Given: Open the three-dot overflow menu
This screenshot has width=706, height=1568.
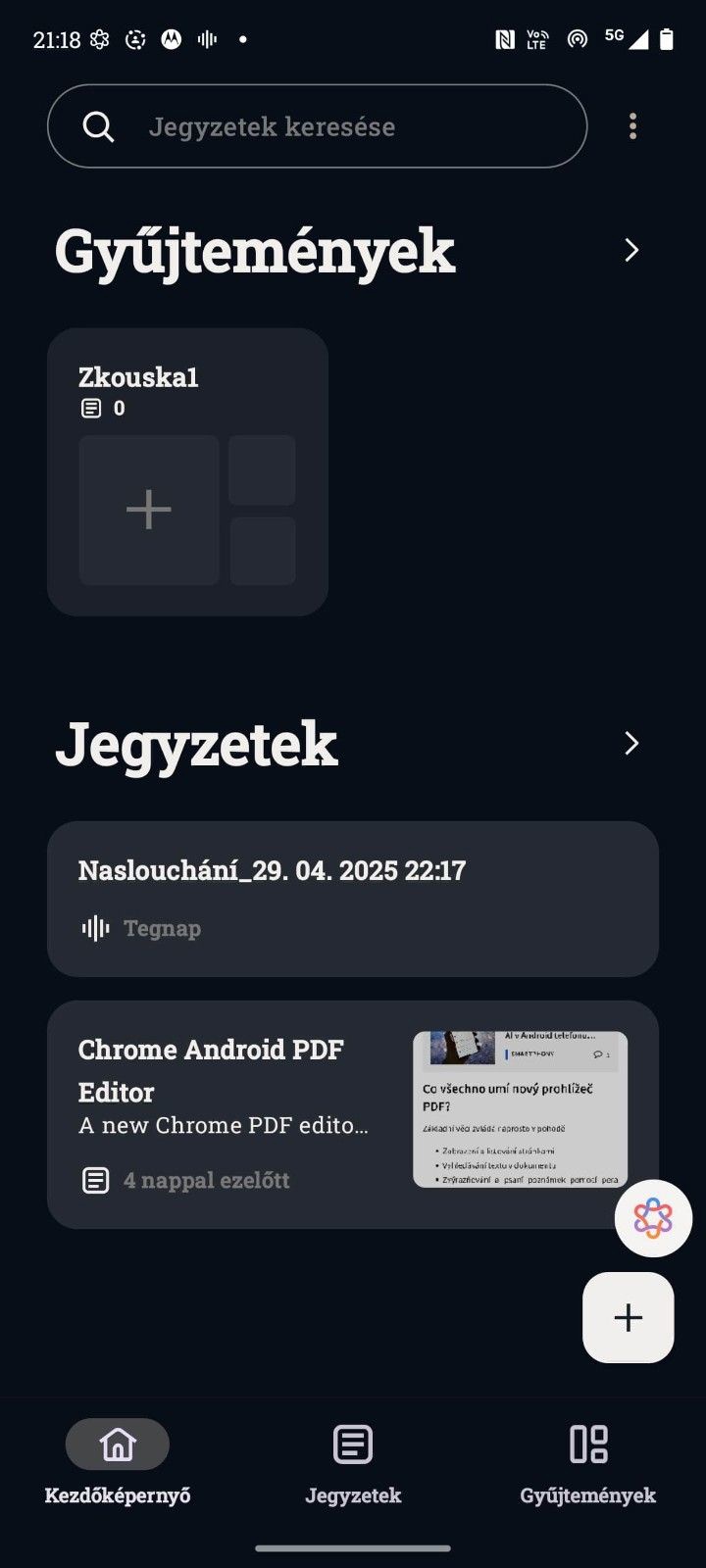Looking at the screenshot, I should tap(632, 126).
